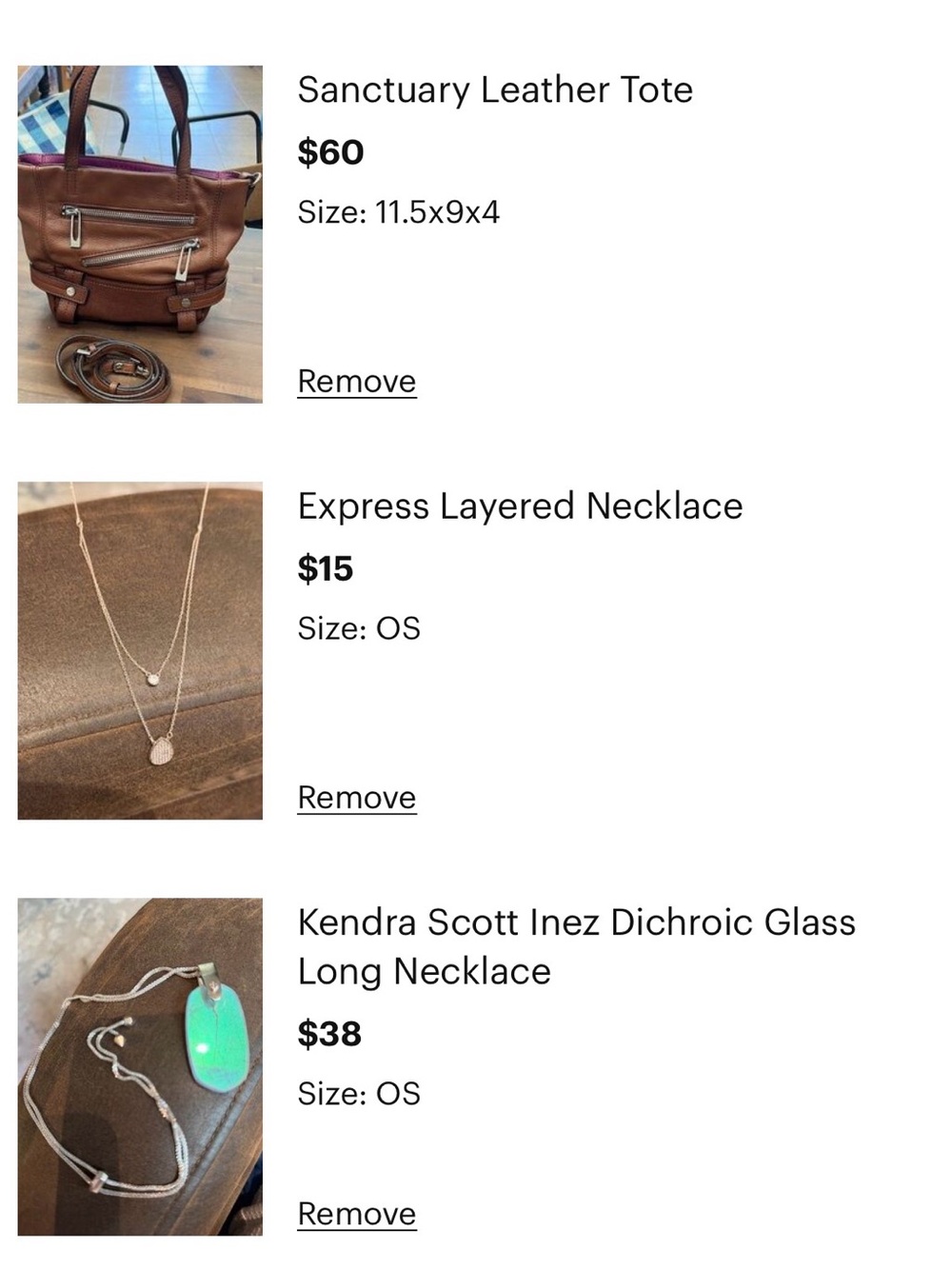This screenshot has height=1269, width=952.
Task: View the Express Layered Necklace photo
Action: click(140, 650)
